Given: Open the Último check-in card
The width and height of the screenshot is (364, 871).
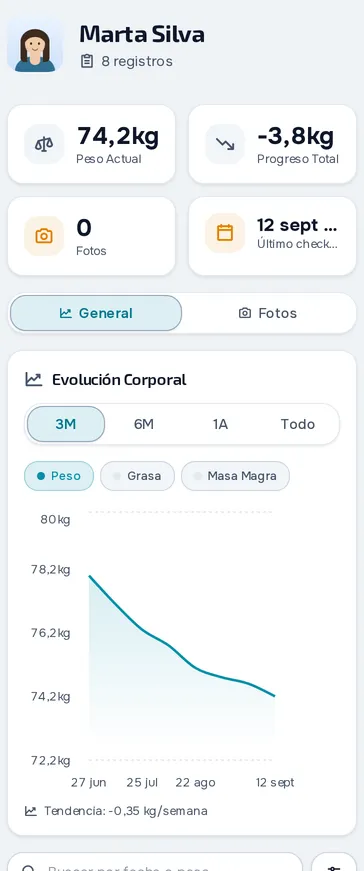Looking at the screenshot, I should (x=272, y=236).
